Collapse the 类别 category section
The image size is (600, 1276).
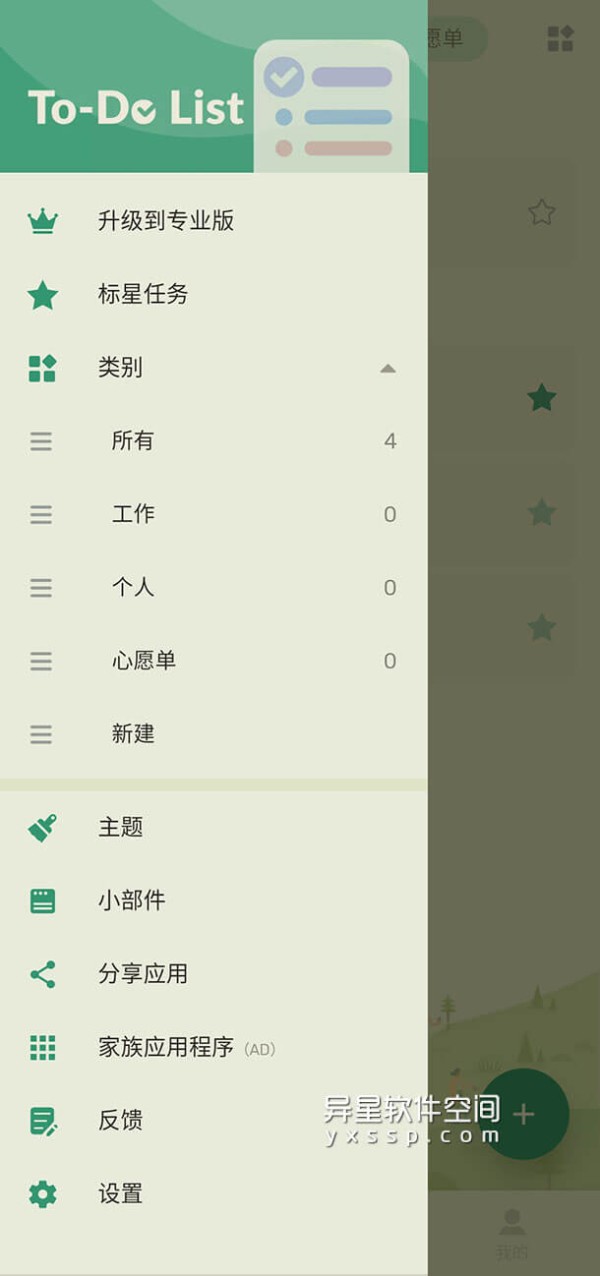tap(388, 368)
